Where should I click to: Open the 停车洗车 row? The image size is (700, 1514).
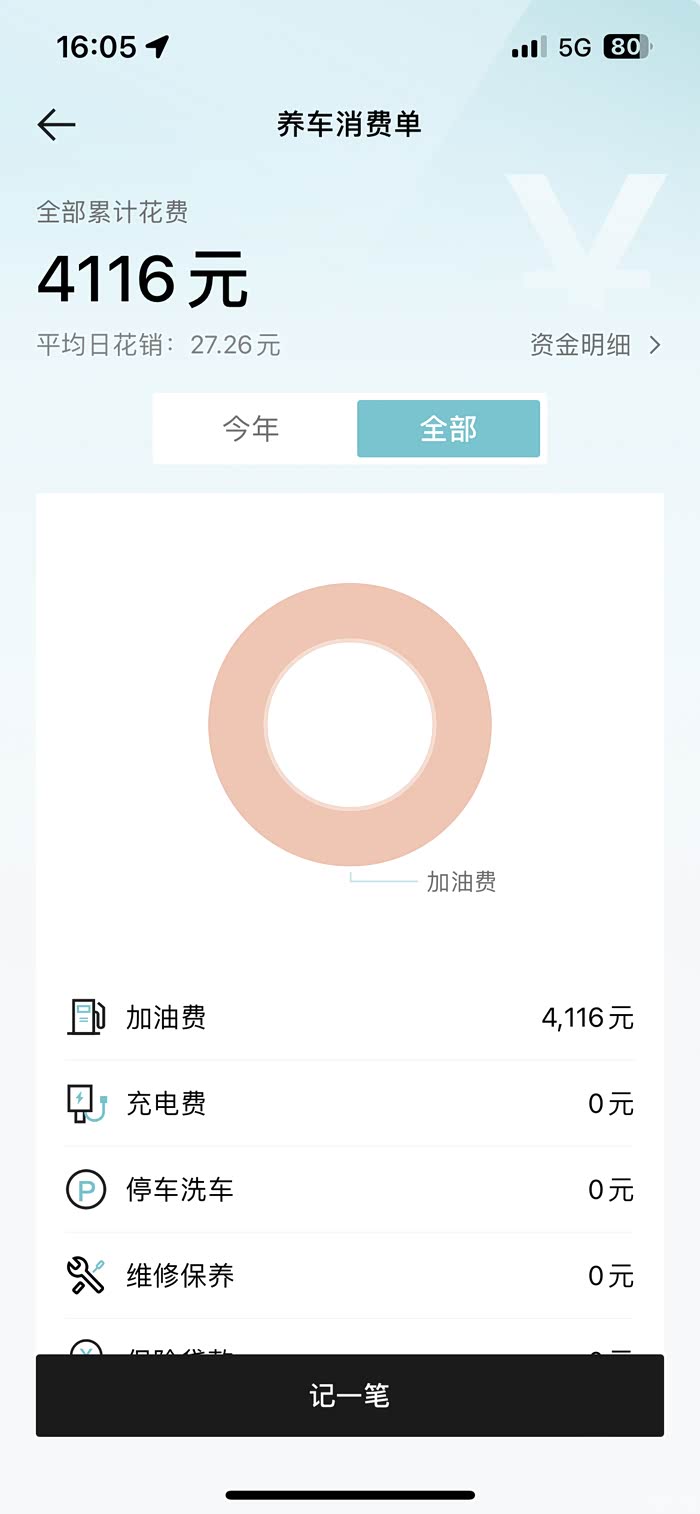point(350,1190)
